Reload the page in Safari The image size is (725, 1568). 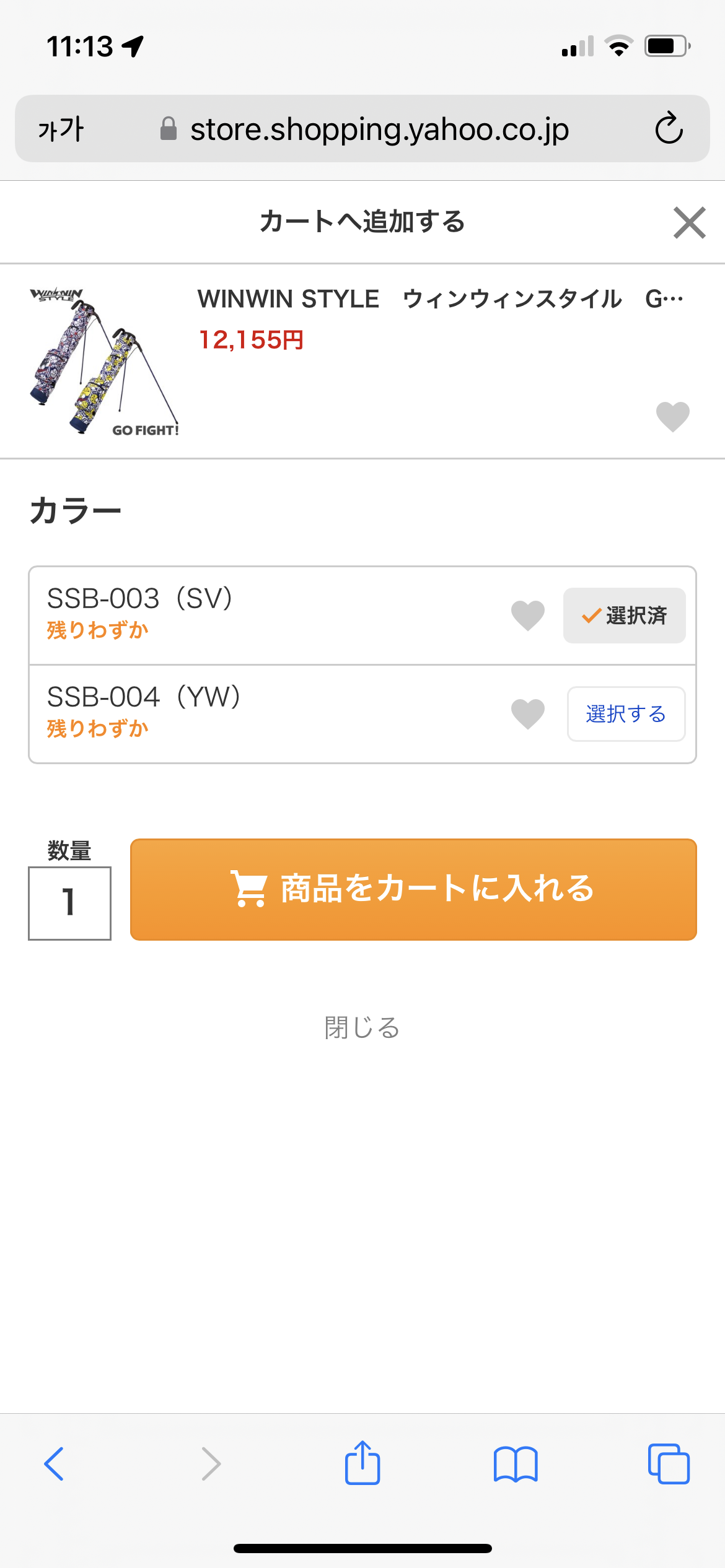669,128
